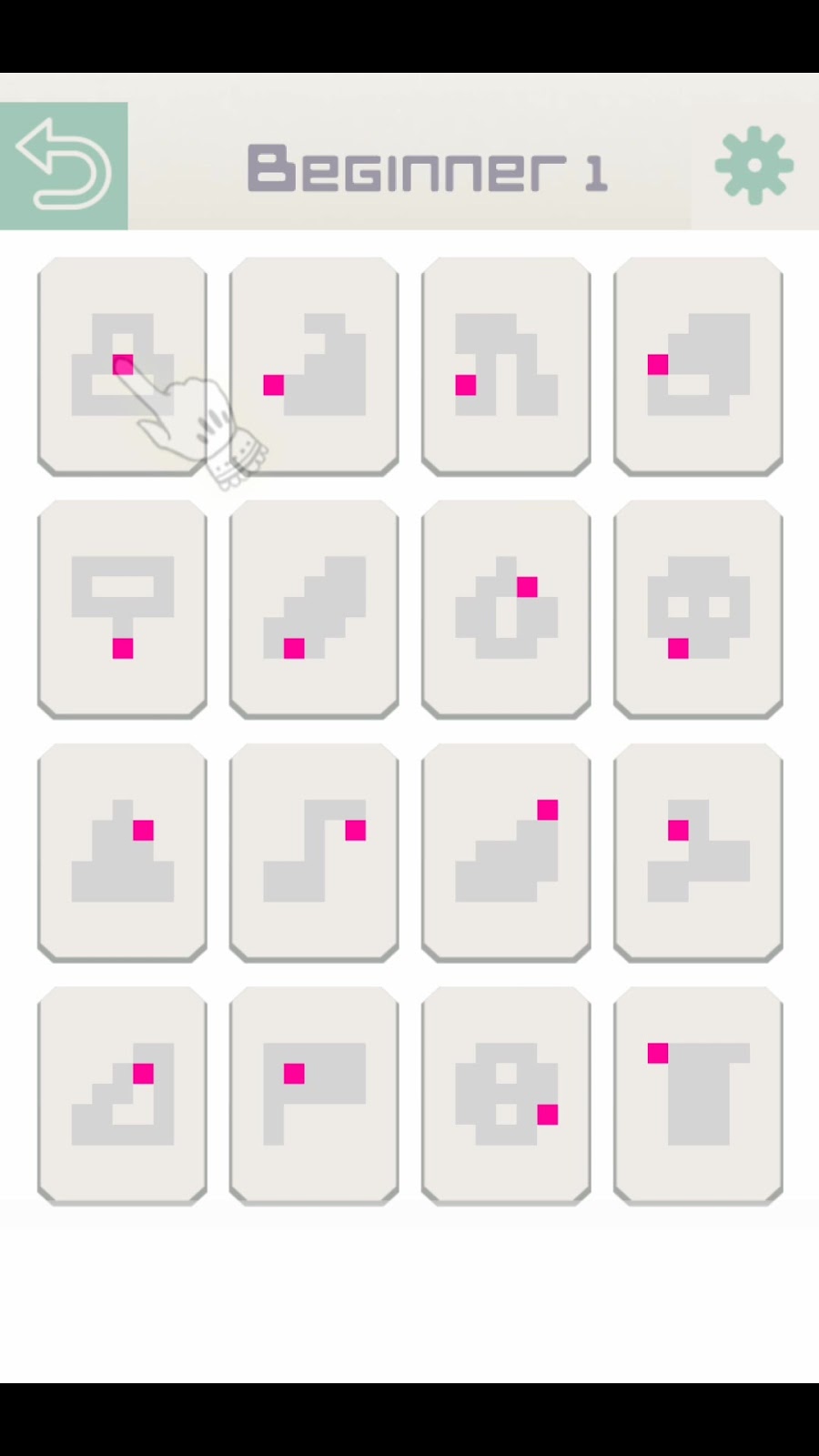Go back using the return arrow

coord(64,166)
